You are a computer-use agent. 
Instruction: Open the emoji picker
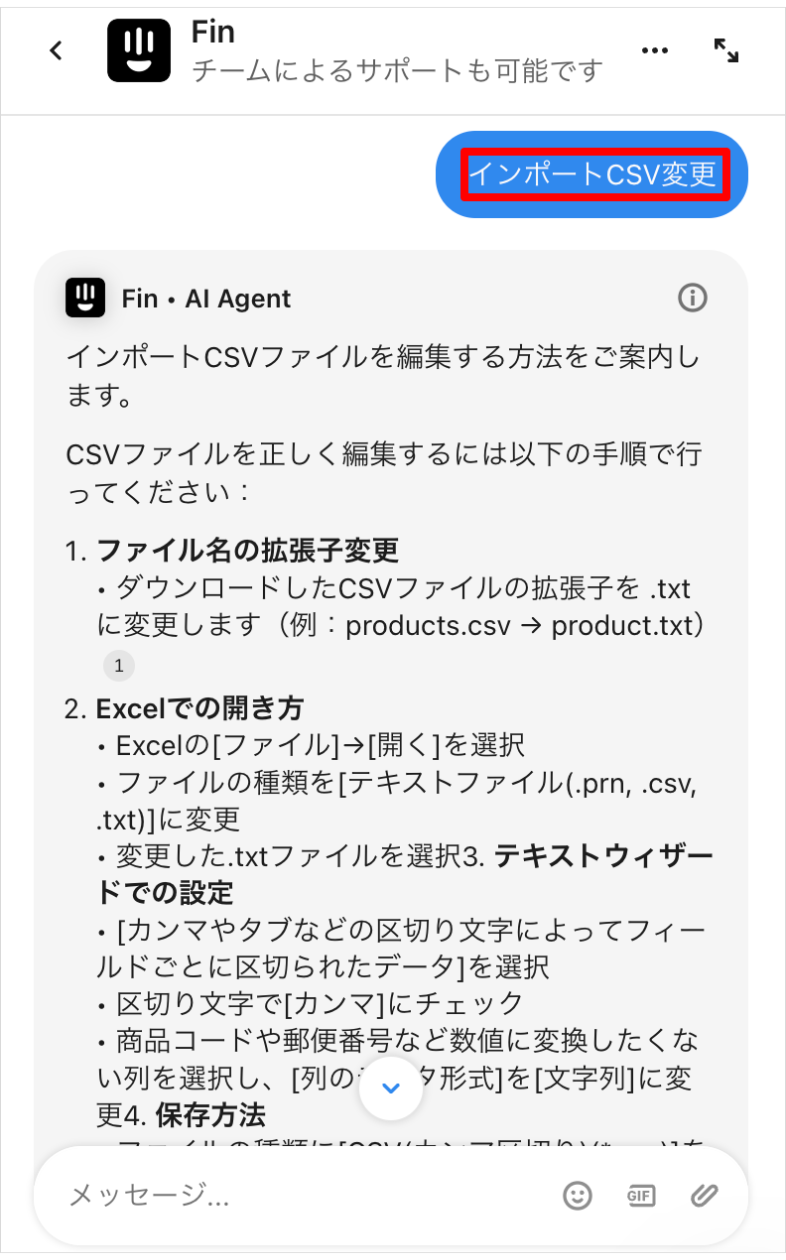pos(578,1194)
